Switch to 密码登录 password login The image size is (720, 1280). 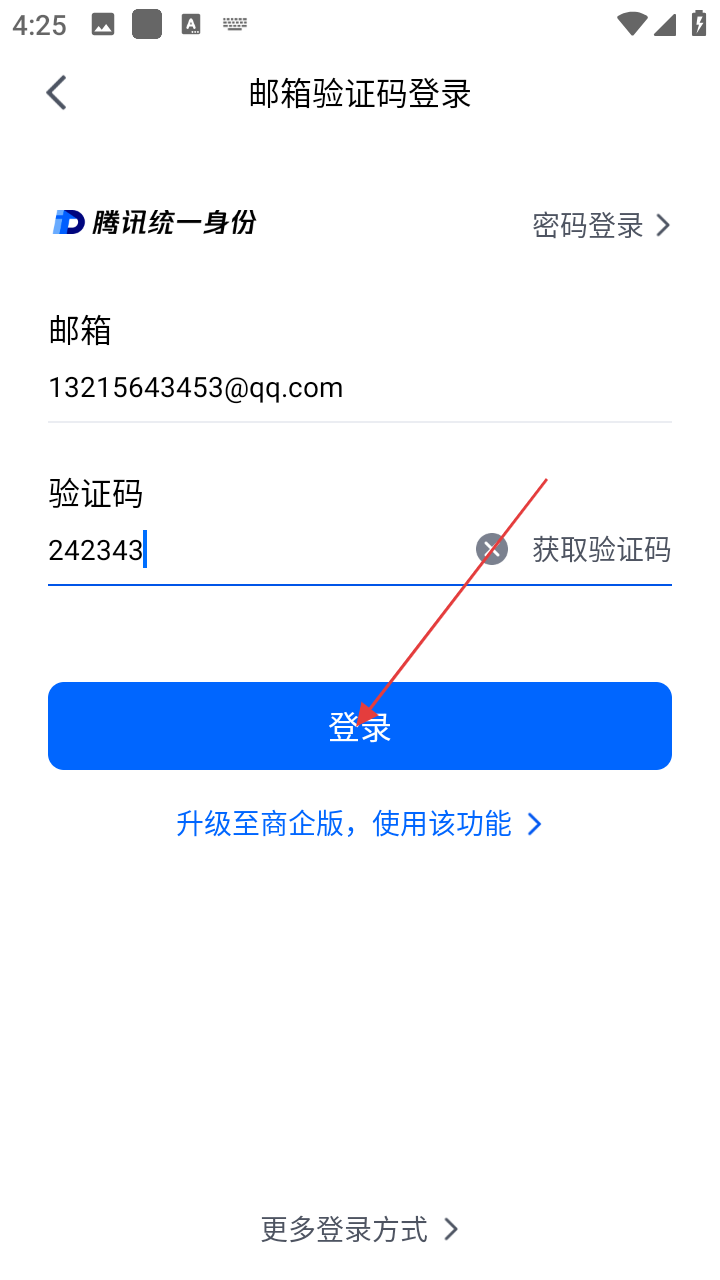(x=600, y=225)
